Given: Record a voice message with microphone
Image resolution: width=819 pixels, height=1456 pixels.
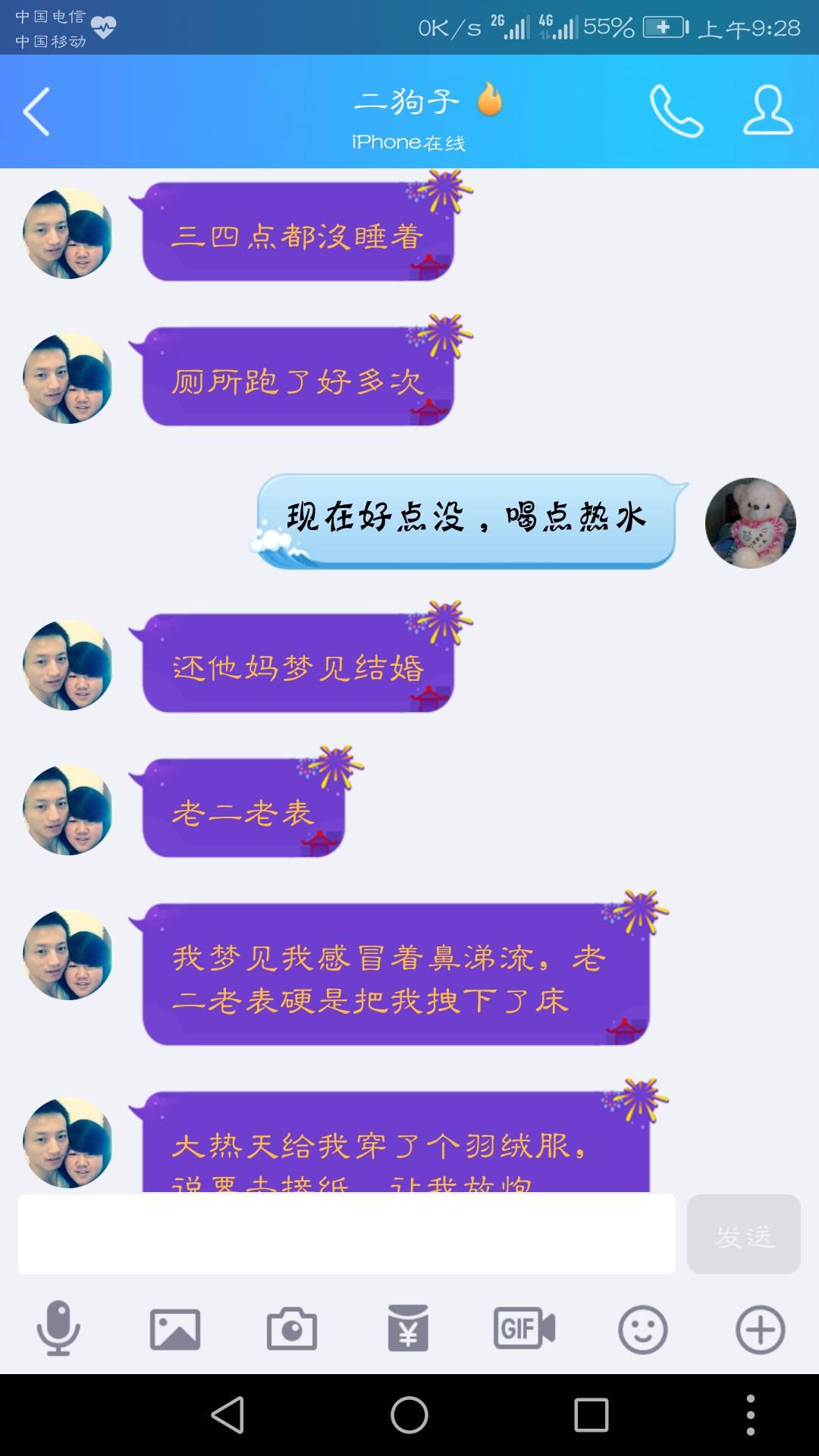Looking at the screenshot, I should [58, 1329].
